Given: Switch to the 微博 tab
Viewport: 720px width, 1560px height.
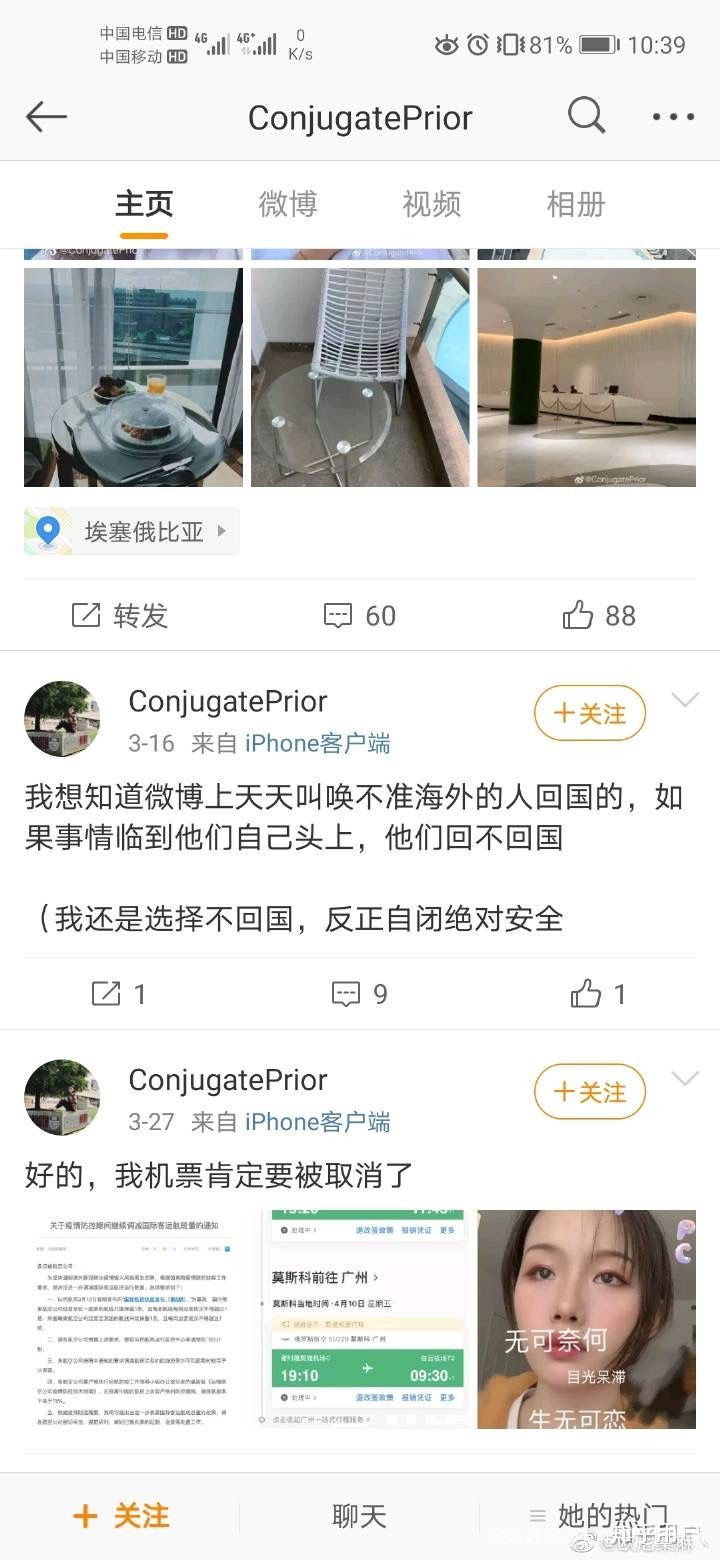Looking at the screenshot, I should pos(288,204).
